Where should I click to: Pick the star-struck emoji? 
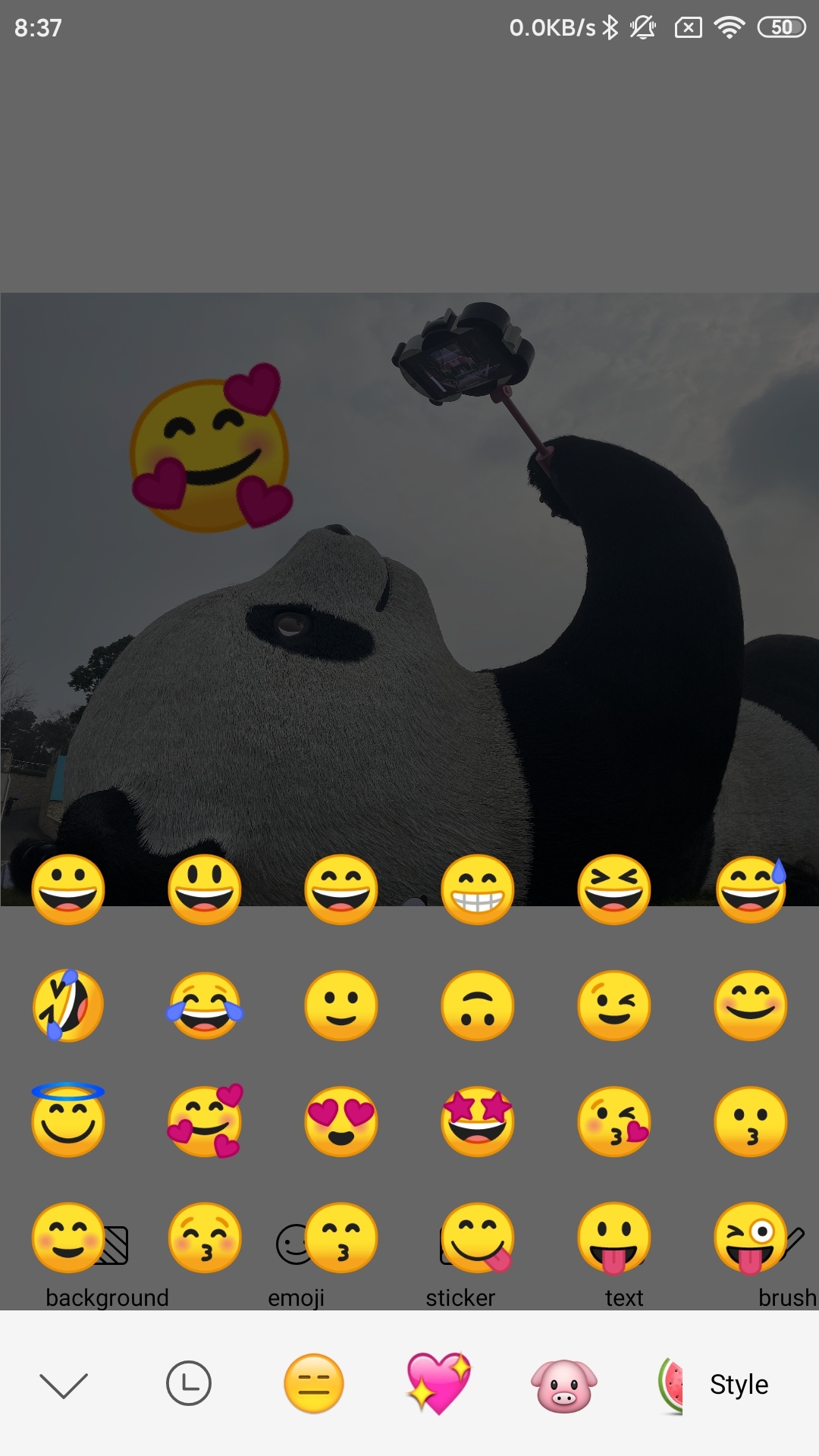[x=478, y=1121]
